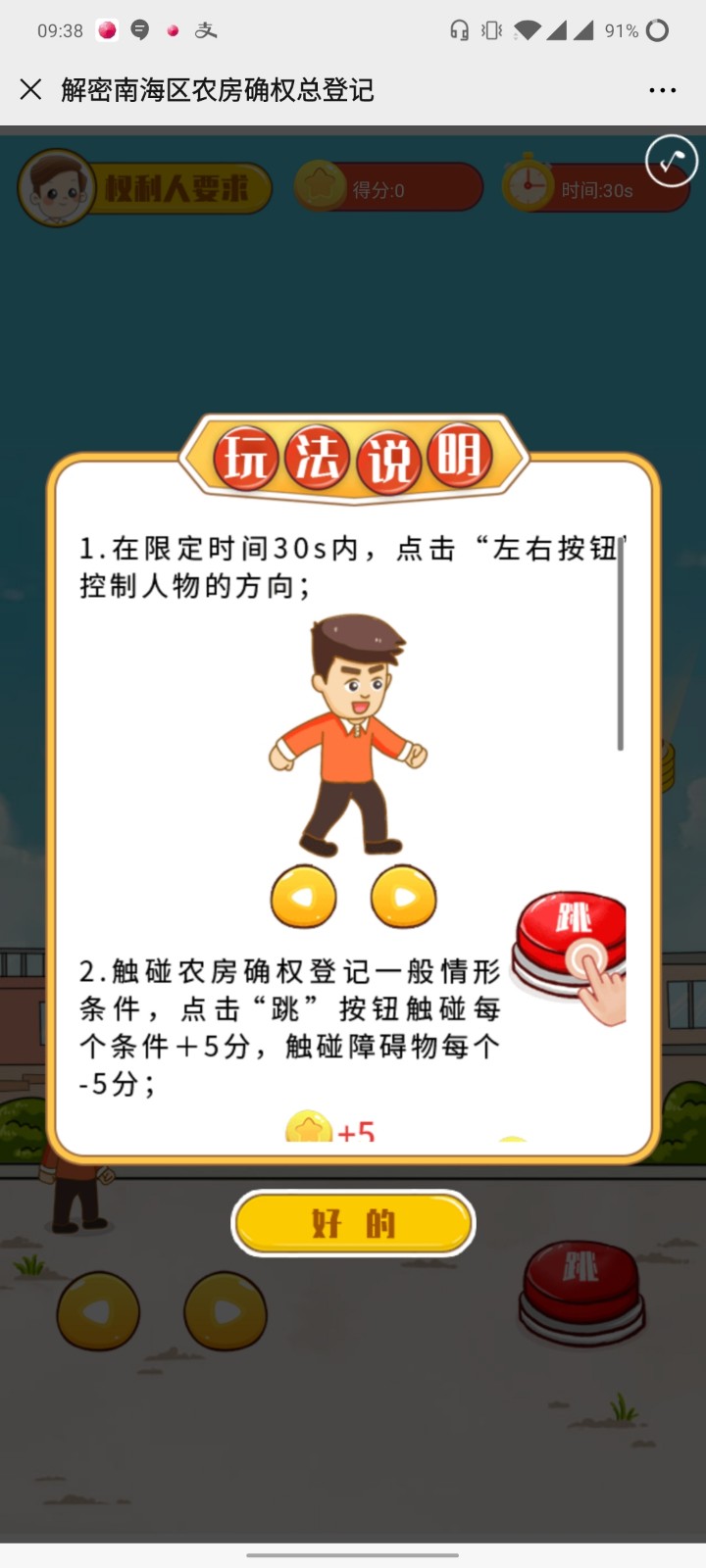The width and height of the screenshot is (706, 1568).
Task: Toggle the background music icon
Action: [672, 161]
